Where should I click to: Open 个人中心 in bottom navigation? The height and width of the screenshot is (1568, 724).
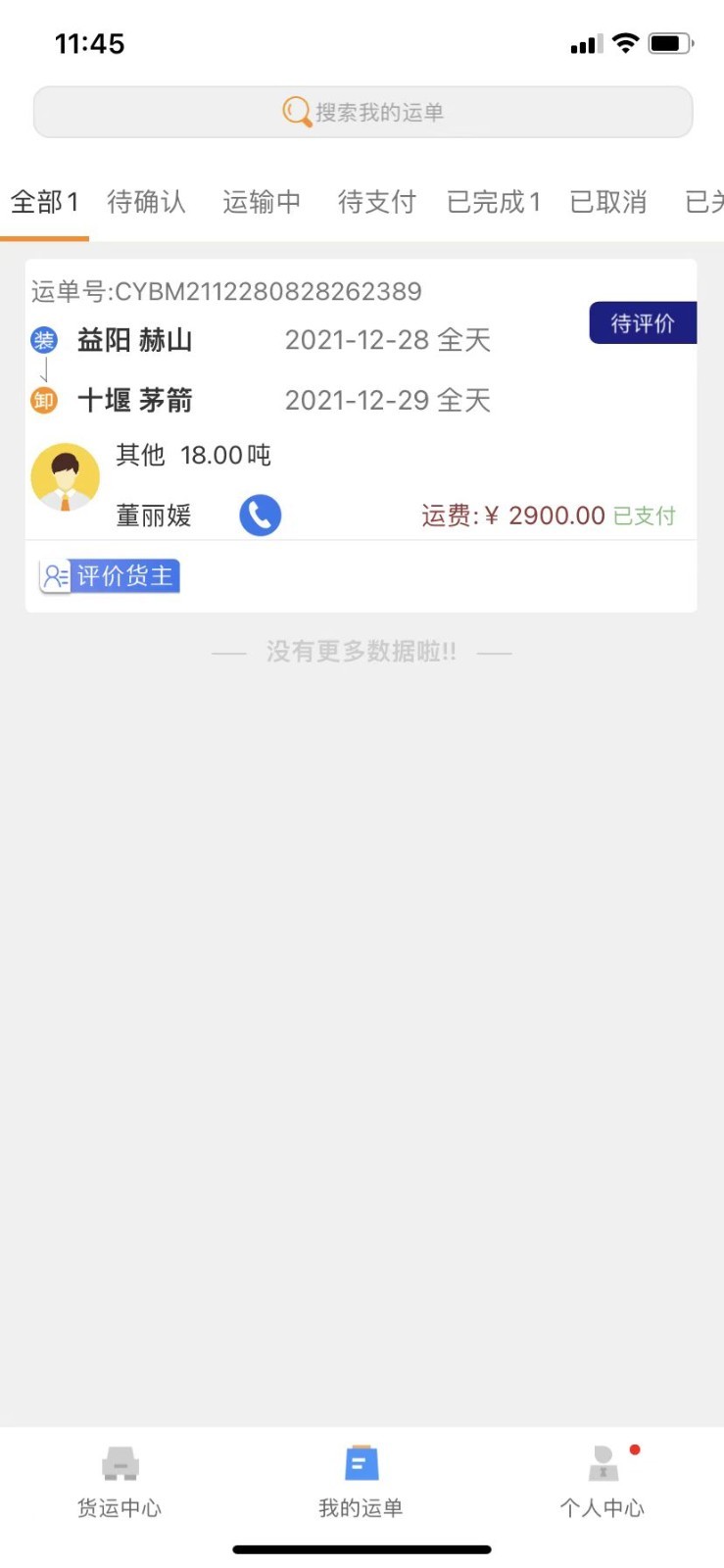point(602,1481)
